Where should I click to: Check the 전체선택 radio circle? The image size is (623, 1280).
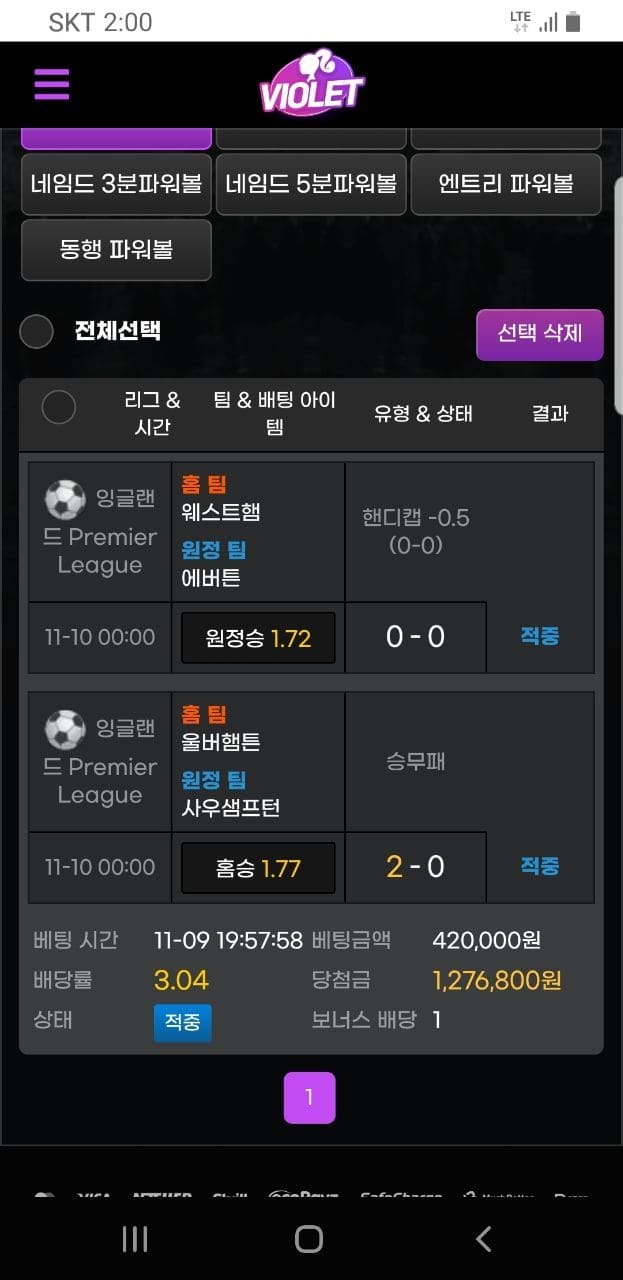point(37,332)
